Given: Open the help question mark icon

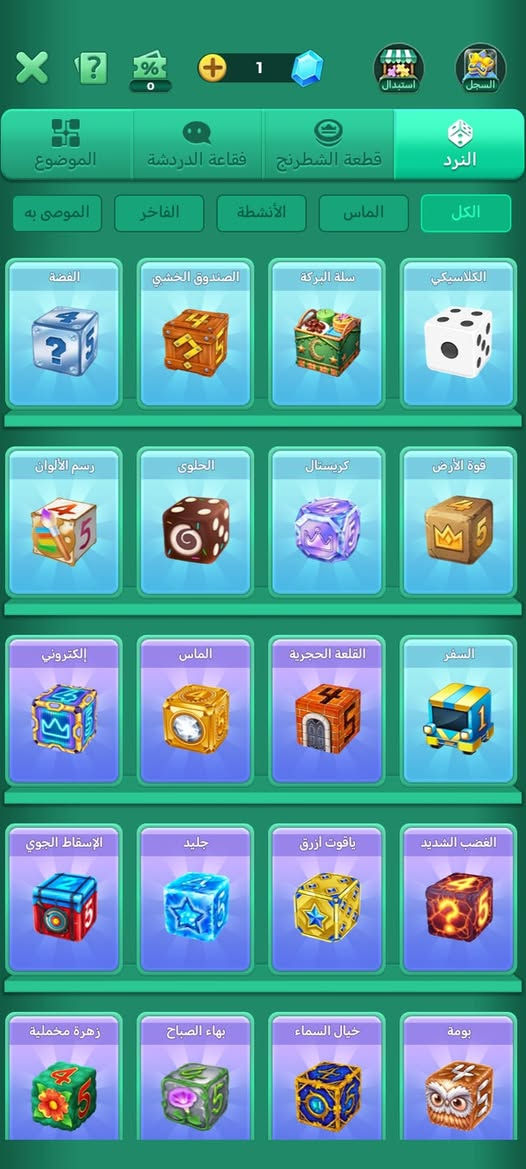Looking at the screenshot, I should (x=92, y=68).
